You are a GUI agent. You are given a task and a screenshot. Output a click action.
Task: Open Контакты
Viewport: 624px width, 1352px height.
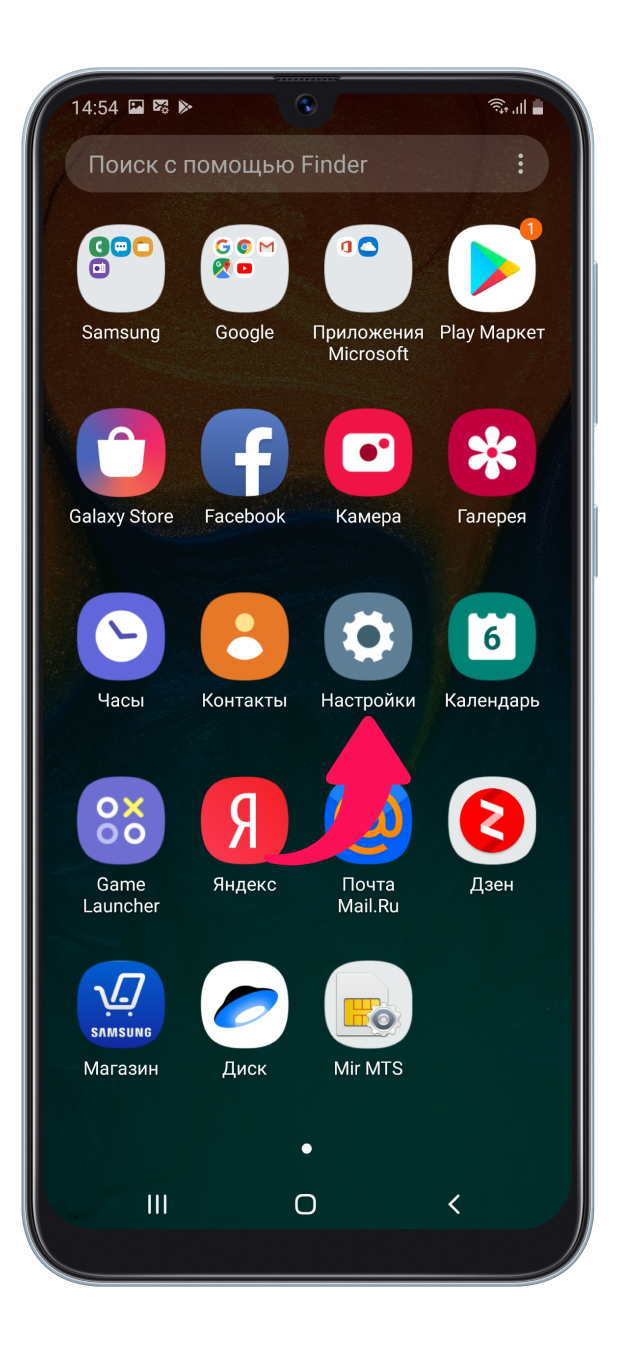tap(245, 637)
